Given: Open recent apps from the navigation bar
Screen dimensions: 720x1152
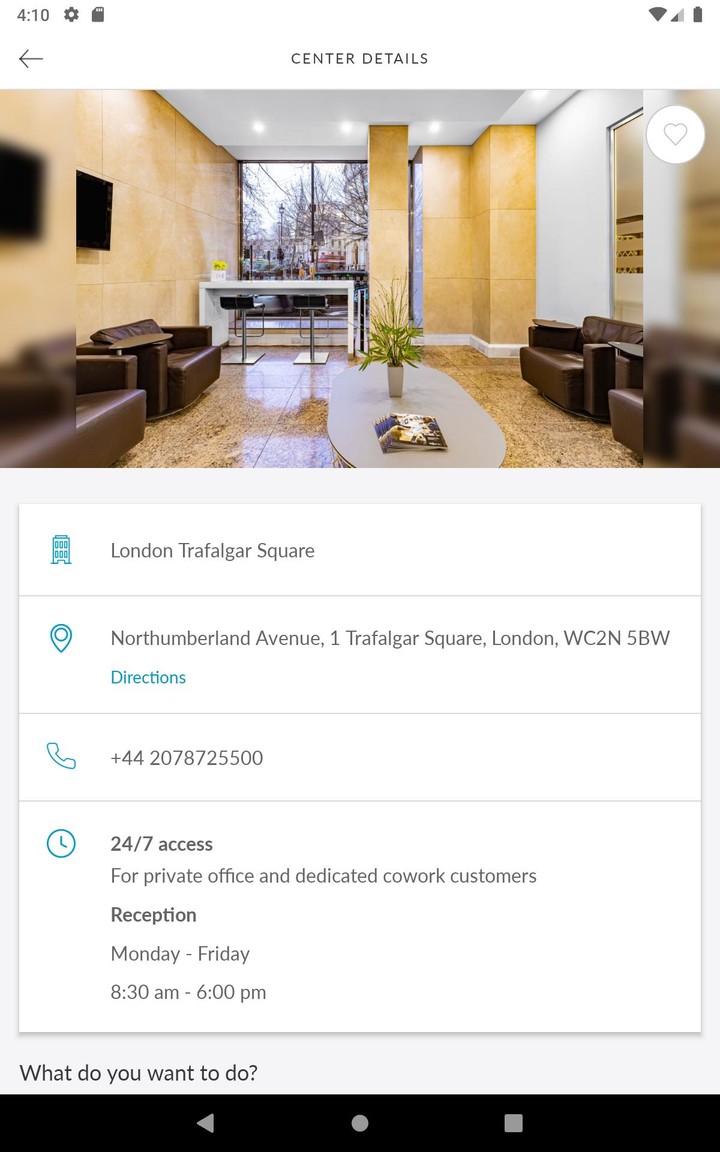Looking at the screenshot, I should [x=513, y=1123].
